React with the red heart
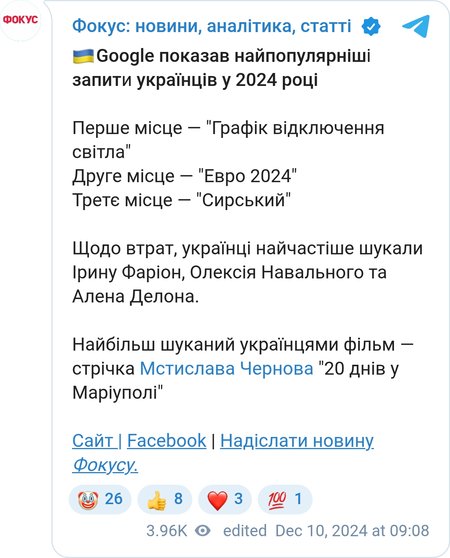The width and height of the screenshot is (450, 558). pos(225,499)
